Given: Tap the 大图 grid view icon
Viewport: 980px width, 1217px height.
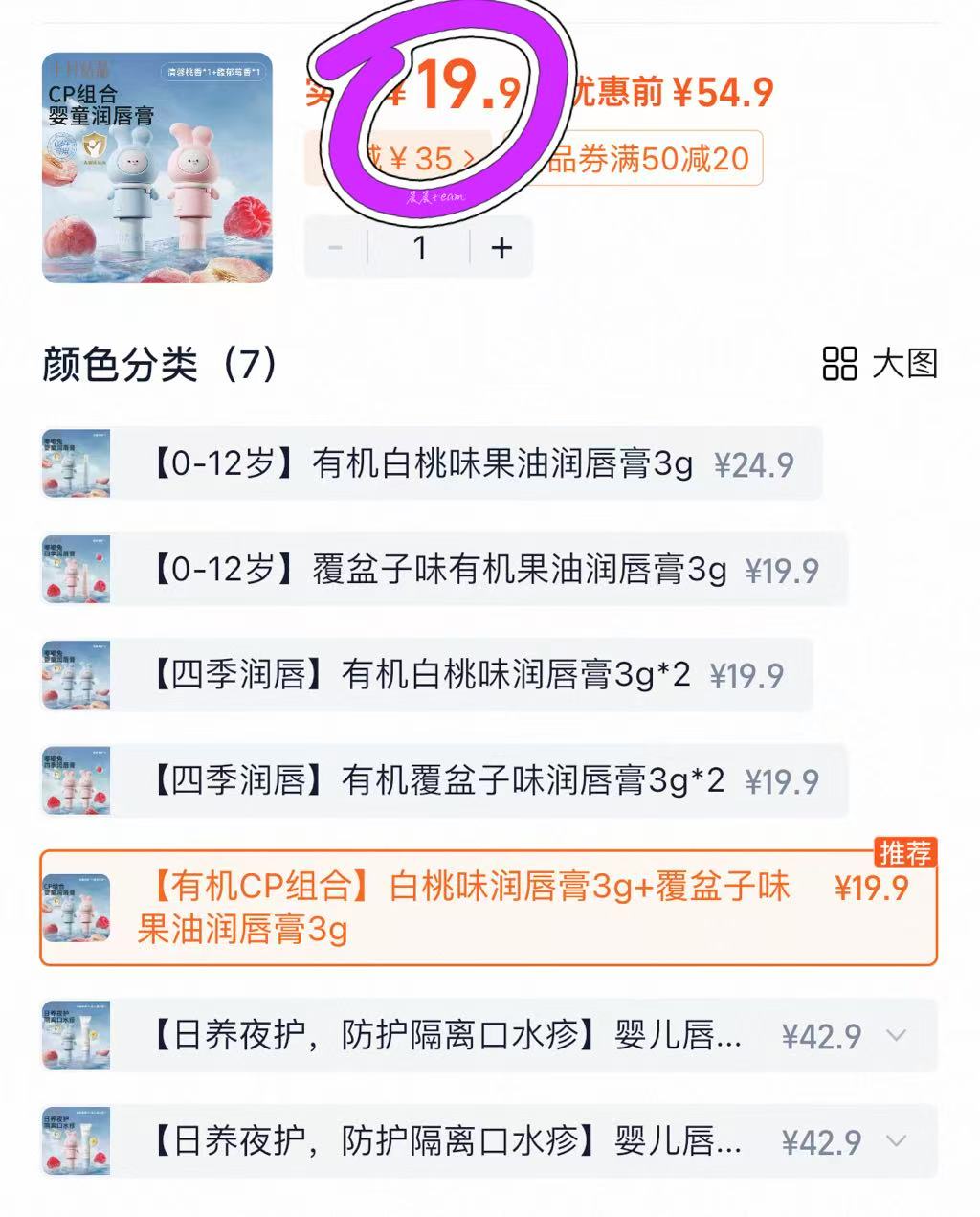Looking at the screenshot, I should [840, 364].
